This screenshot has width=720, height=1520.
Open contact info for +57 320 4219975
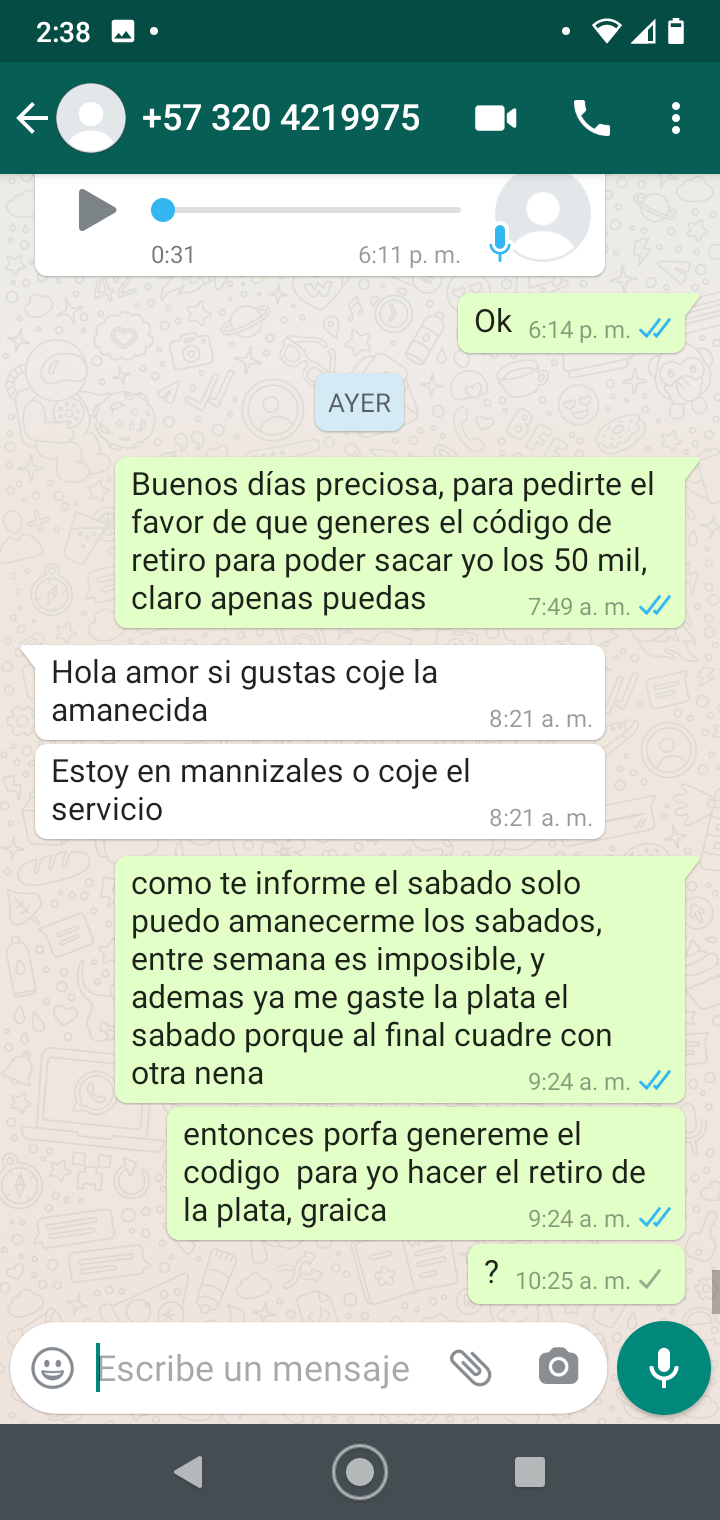click(x=280, y=119)
